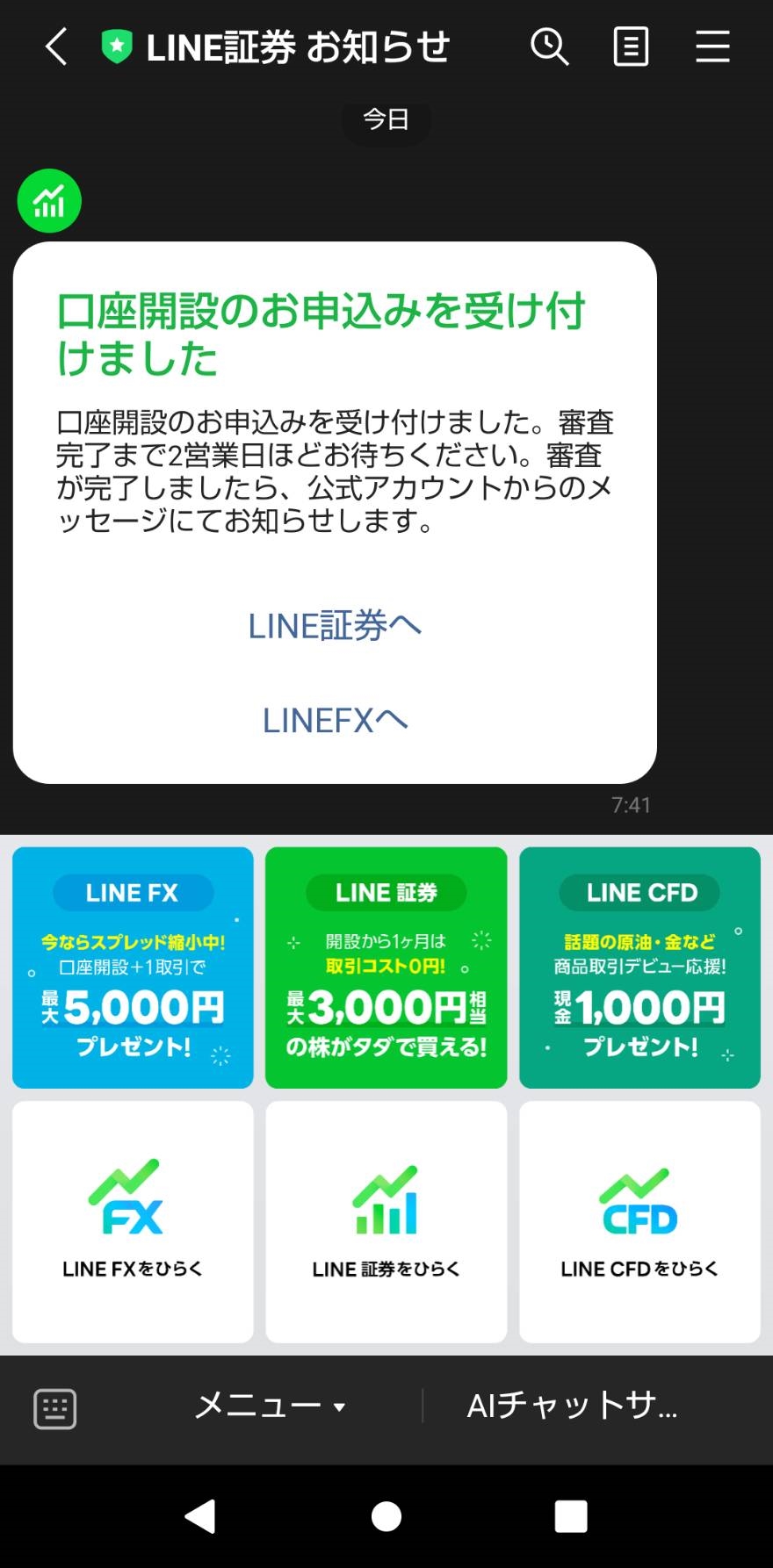Open LINE証券 3,000円 stock banner
Viewport: 773px width, 1568px height.
click(x=386, y=967)
